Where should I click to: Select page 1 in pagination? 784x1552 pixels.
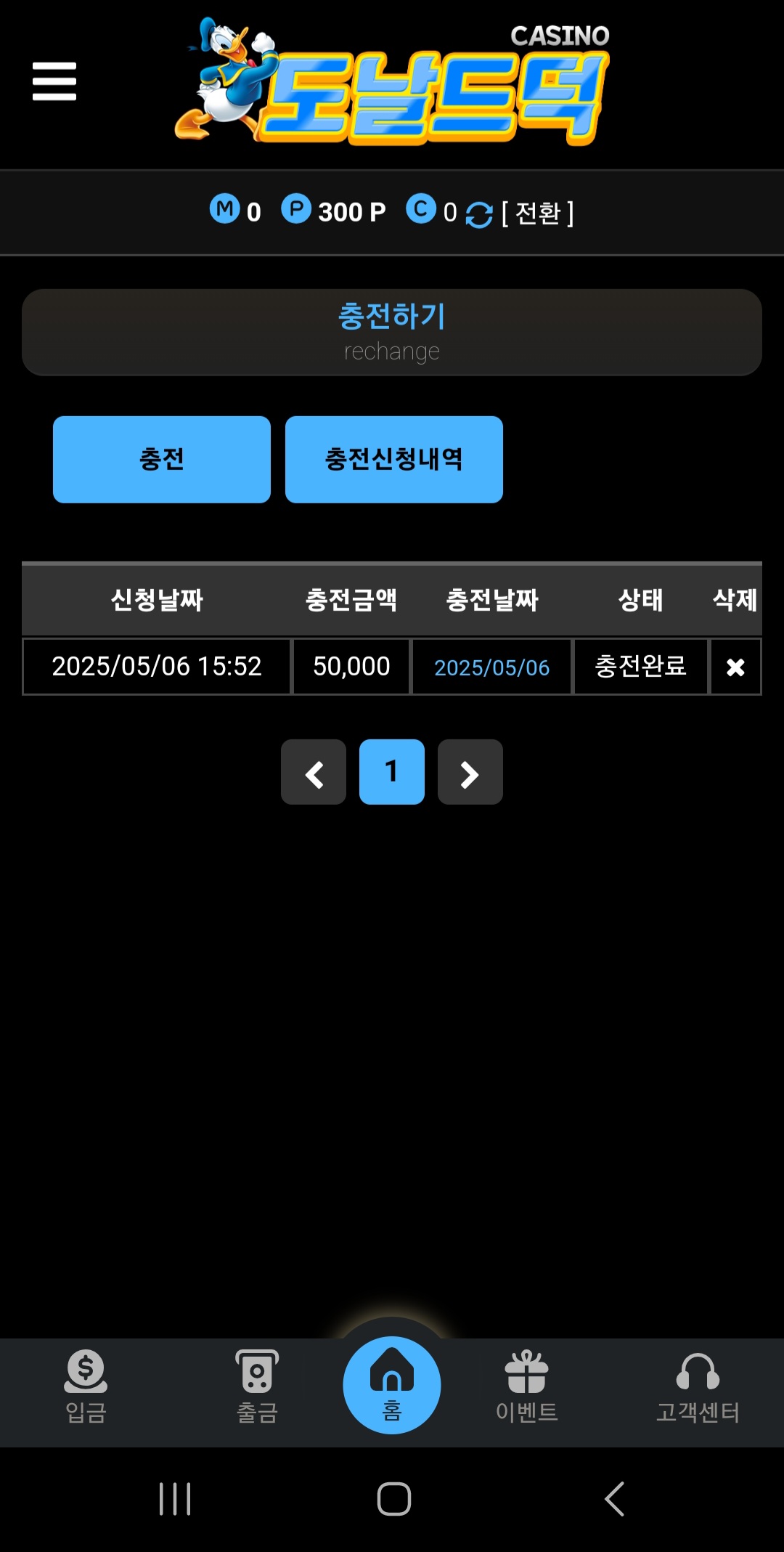click(x=392, y=772)
